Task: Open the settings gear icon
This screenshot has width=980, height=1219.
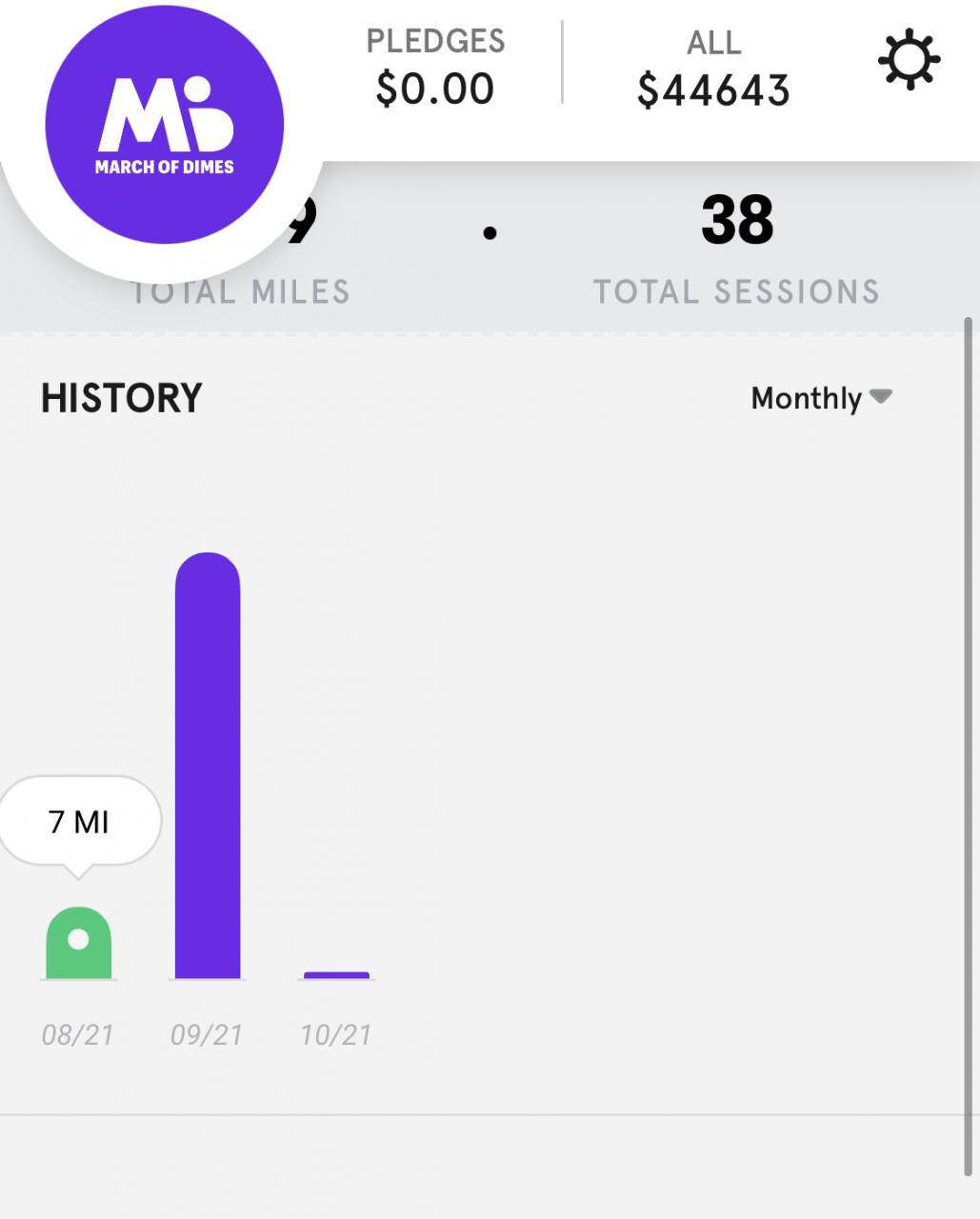Action: [909, 61]
